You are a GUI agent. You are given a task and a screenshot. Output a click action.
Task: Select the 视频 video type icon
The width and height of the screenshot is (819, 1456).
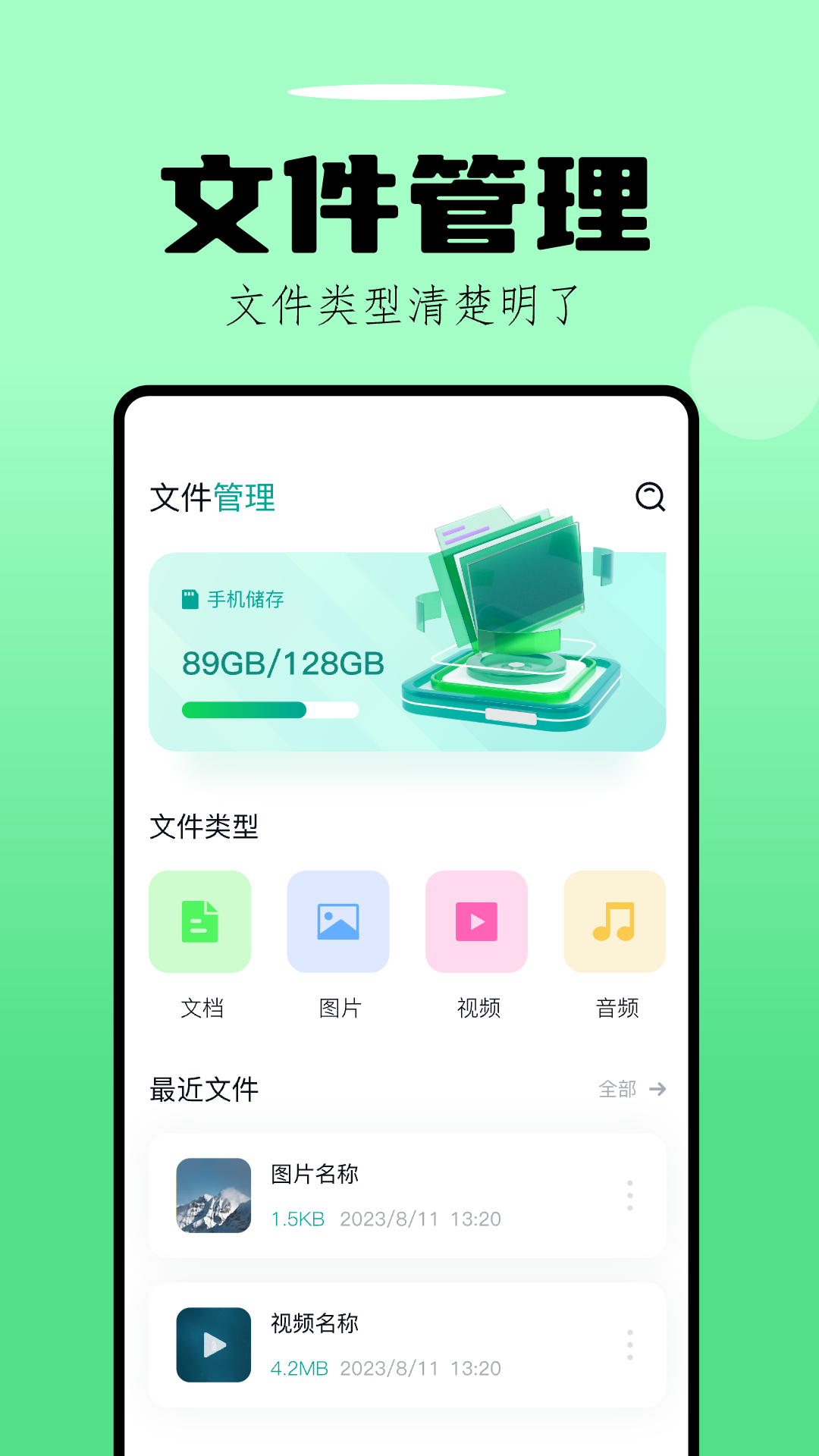[x=476, y=921]
